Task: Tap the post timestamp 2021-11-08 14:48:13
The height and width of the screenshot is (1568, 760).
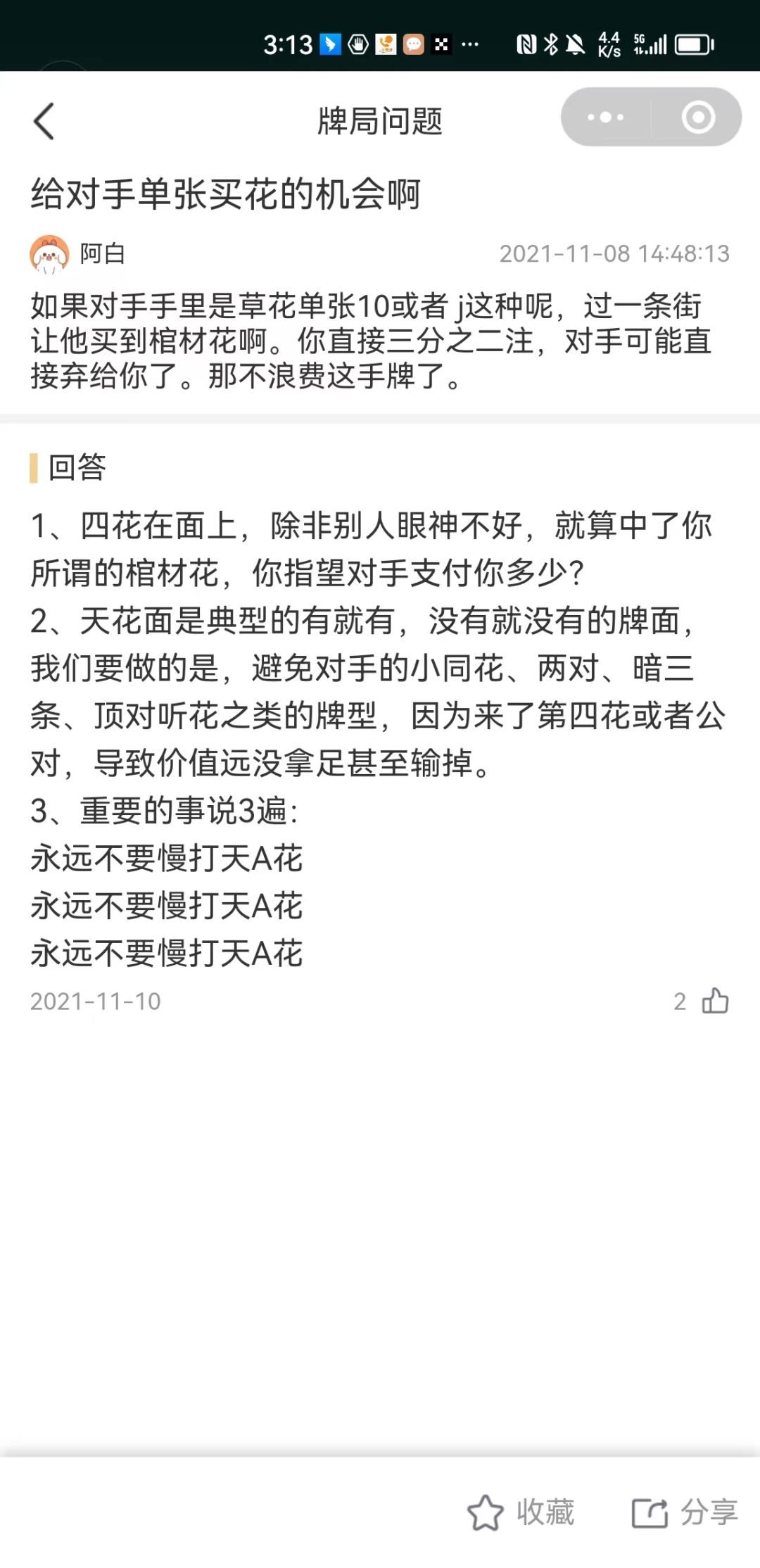Action: [614, 253]
